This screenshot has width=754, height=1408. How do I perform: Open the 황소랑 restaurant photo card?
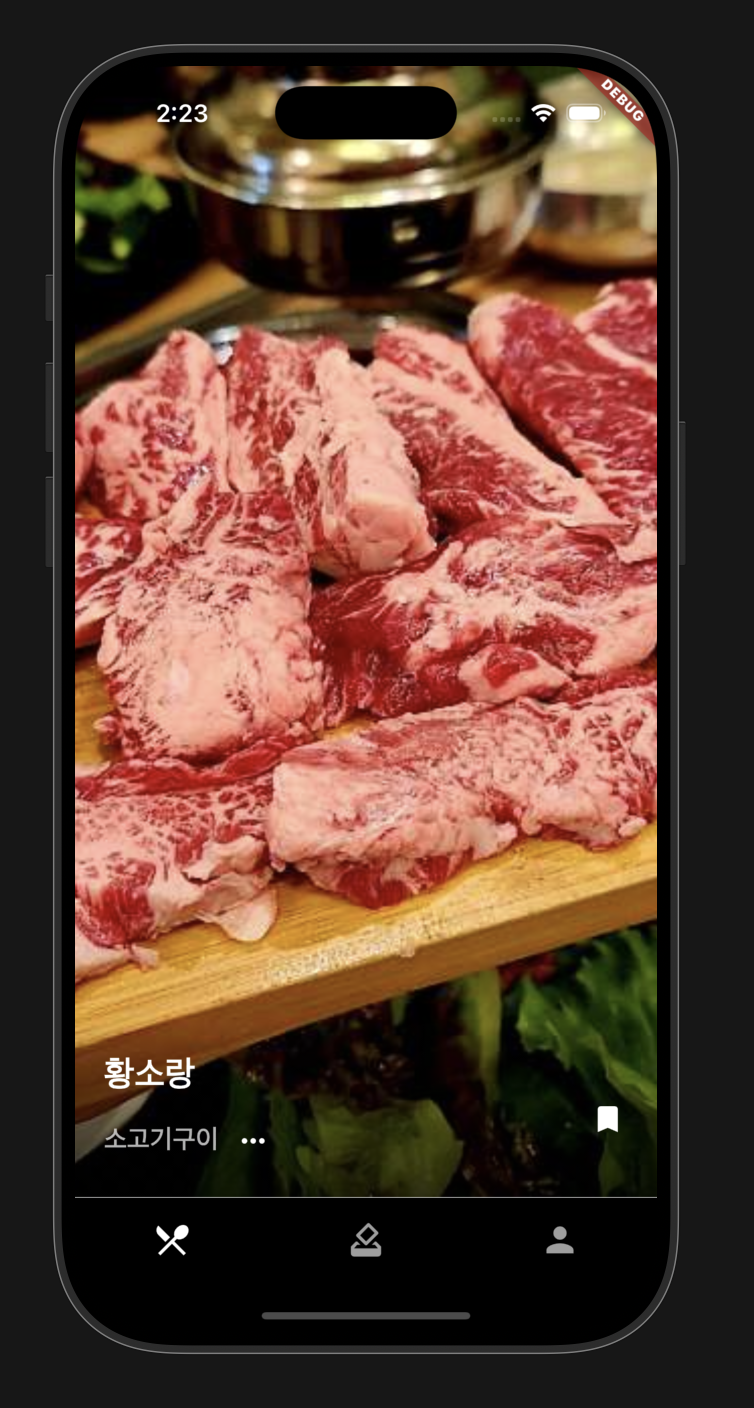pos(366,631)
